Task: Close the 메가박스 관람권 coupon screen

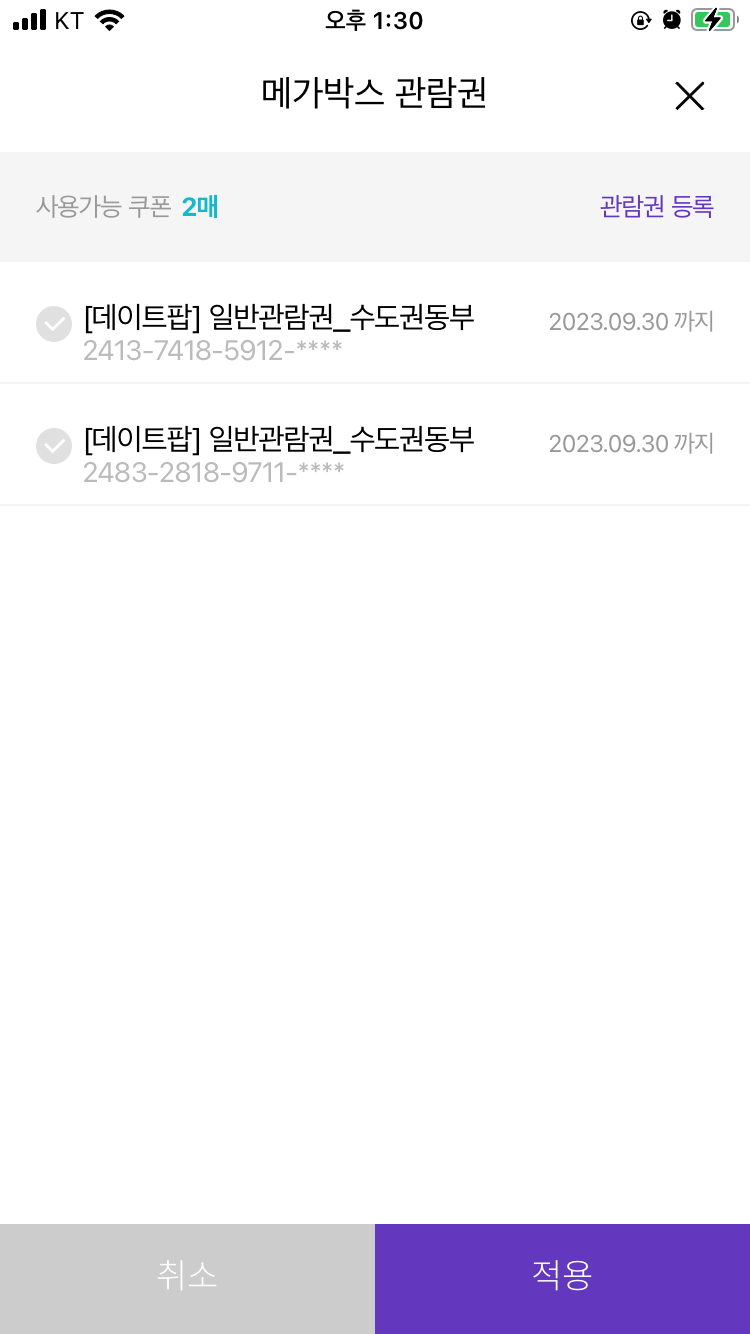Action: pos(689,96)
